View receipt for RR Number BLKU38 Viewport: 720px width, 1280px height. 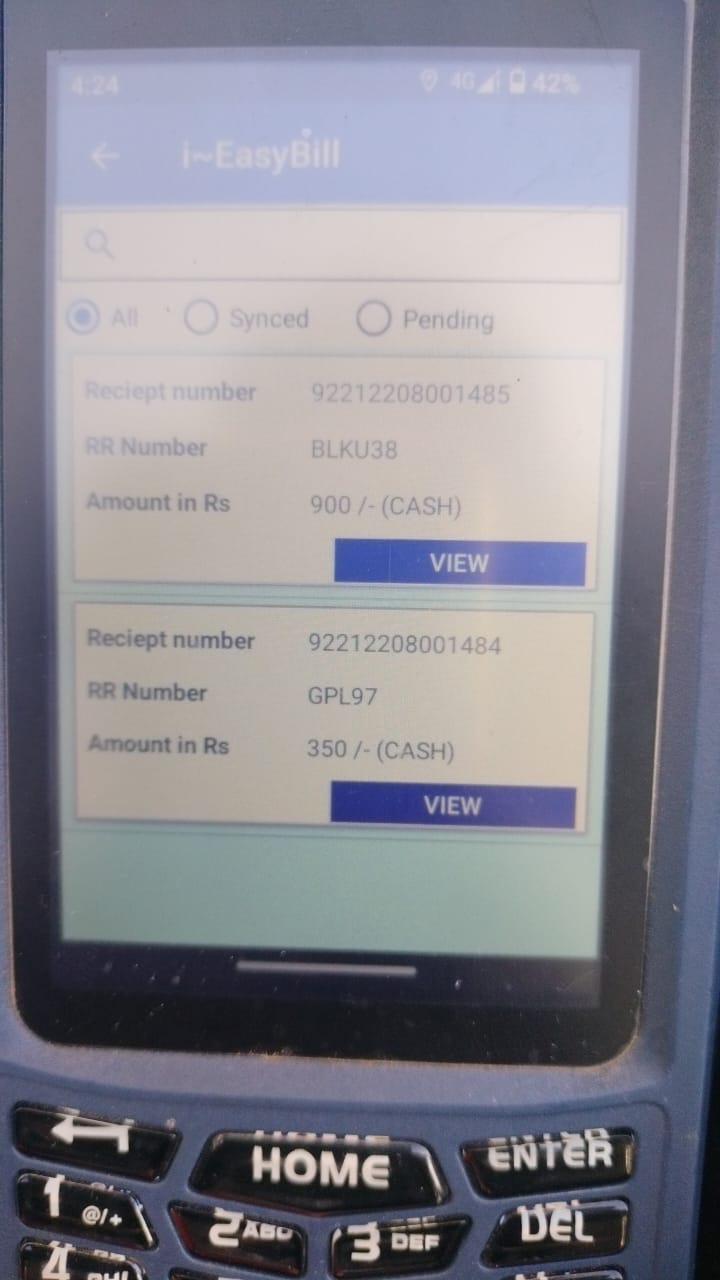[x=459, y=563]
